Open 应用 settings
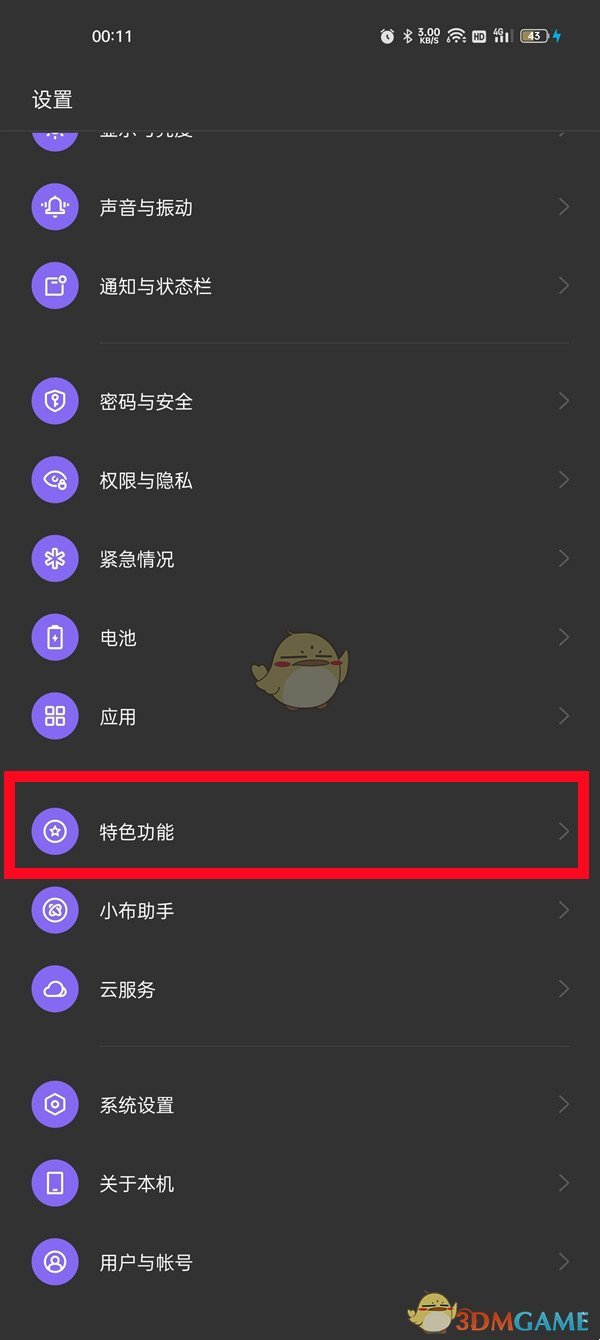The width and height of the screenshot is (600, 1340). (300, 717)
